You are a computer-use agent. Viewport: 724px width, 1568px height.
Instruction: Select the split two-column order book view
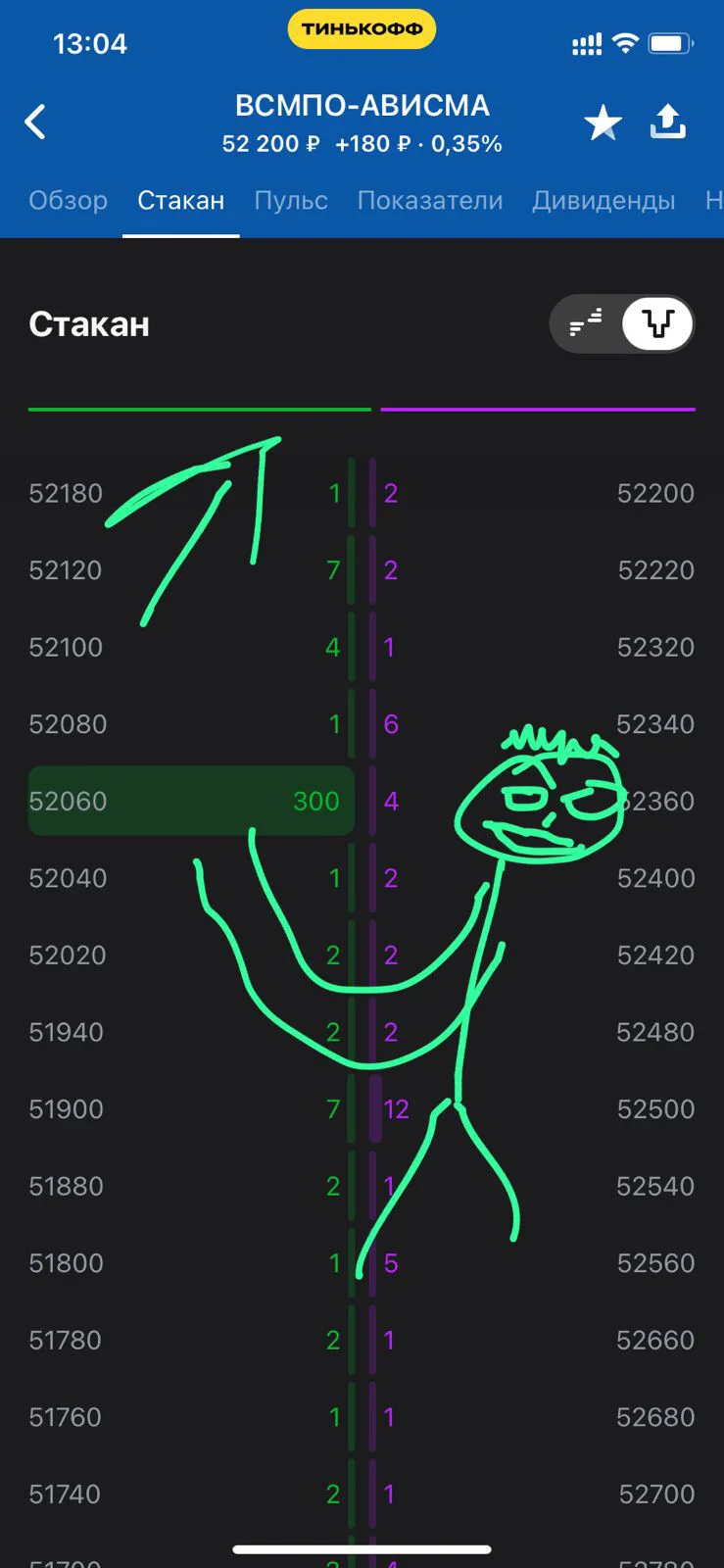[657, 323]
